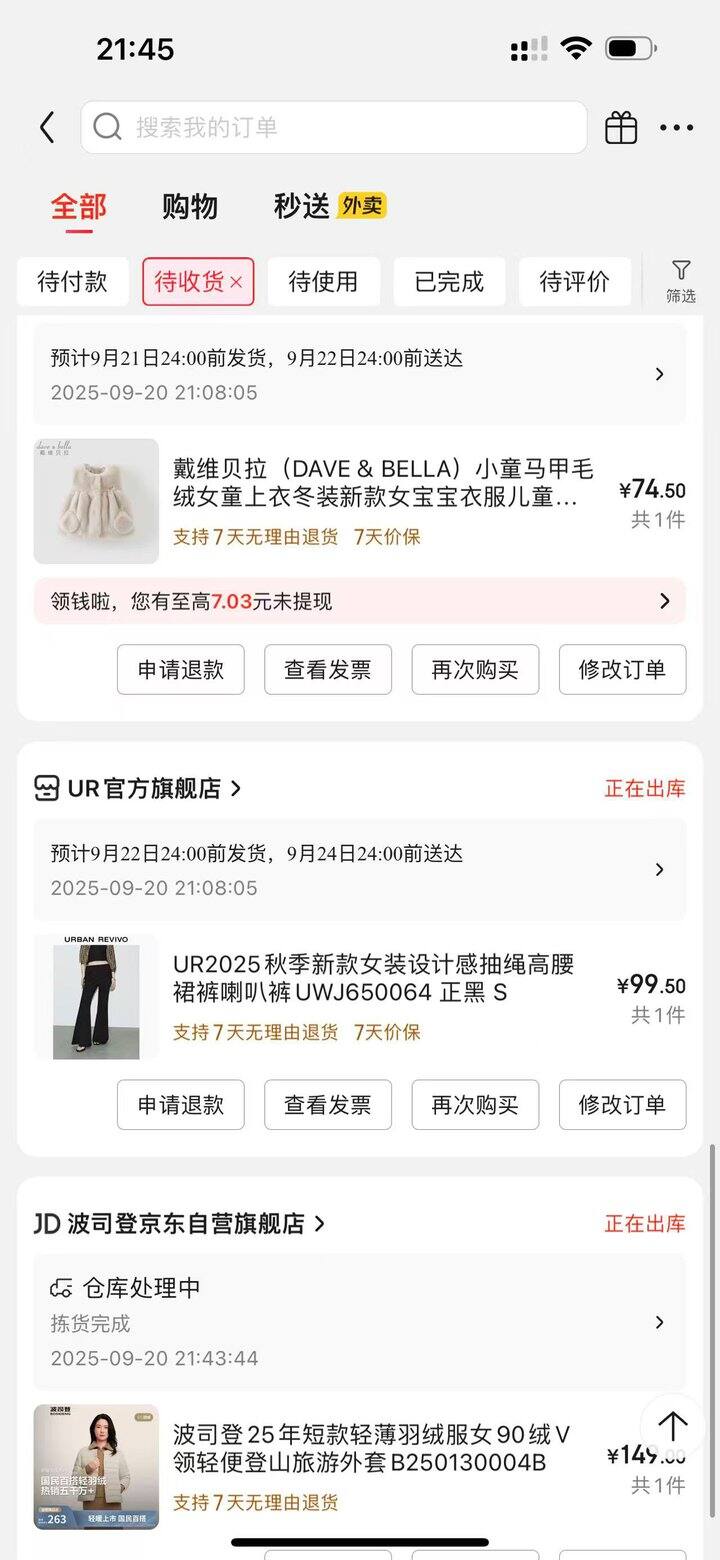Remove the 待收货 filter chip
The height and width of the screenshot is (1560, 720).
[x=236, y=283]
